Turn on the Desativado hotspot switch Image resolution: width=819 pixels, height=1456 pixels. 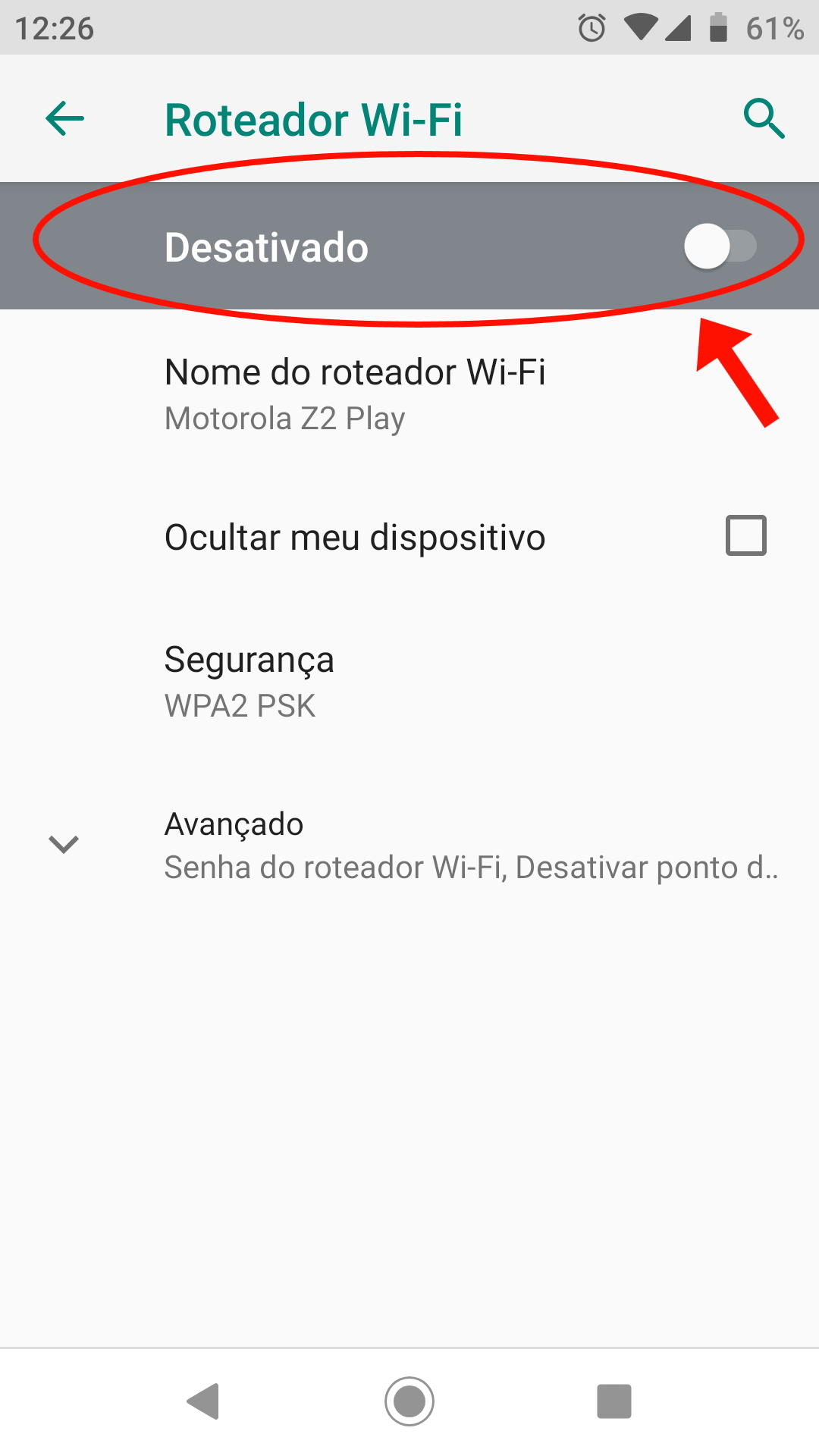point(720,246)
